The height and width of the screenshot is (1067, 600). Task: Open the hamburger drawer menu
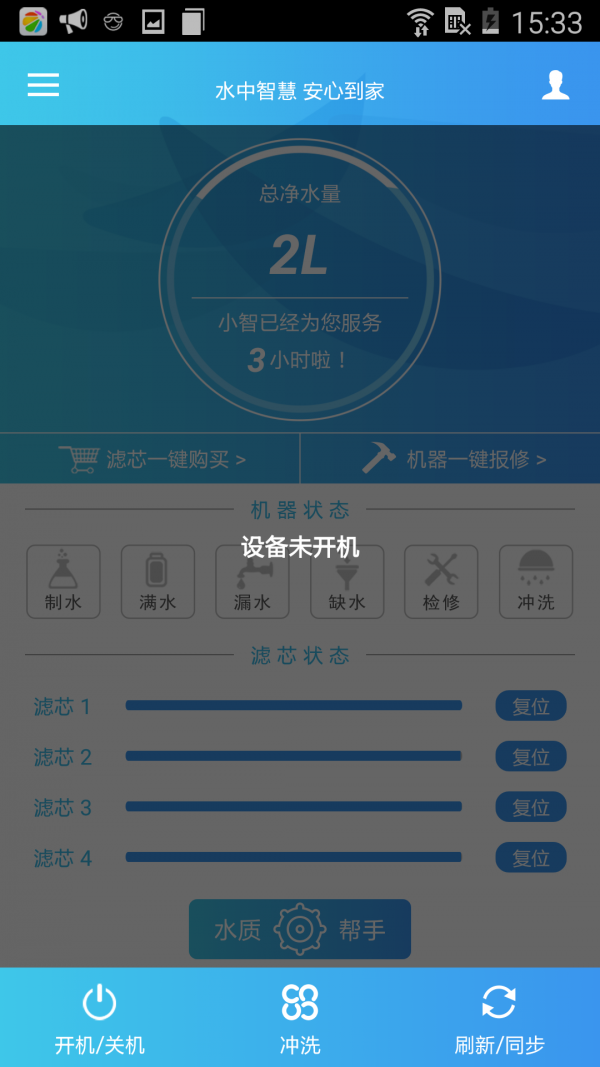coord(43,85)
